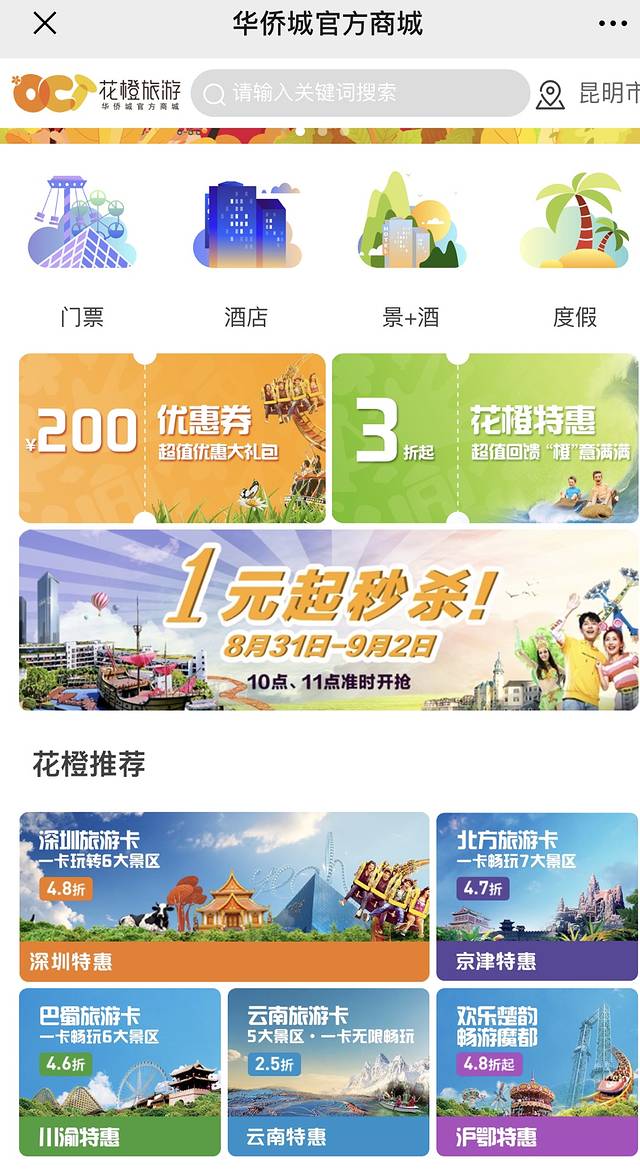Open the 欢乐楚韵 沪鄂特惠 card

537,1072
